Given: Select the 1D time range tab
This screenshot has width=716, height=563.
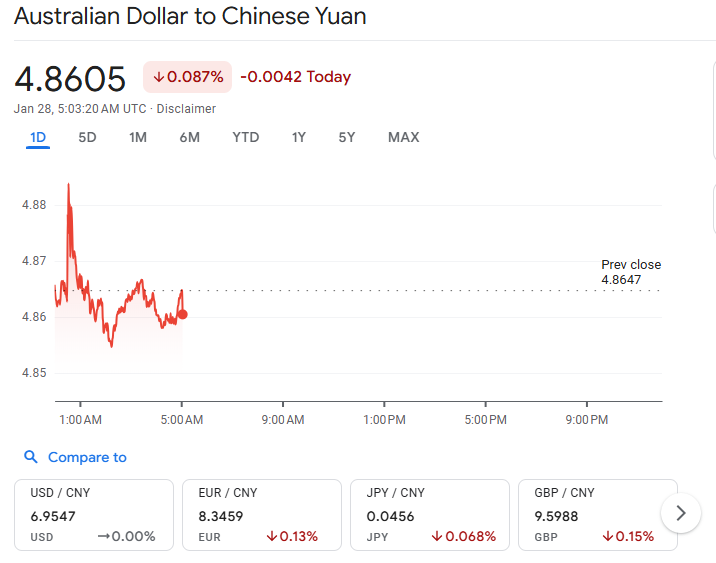Looking at the screenshot, I should (x=38, y=137).
